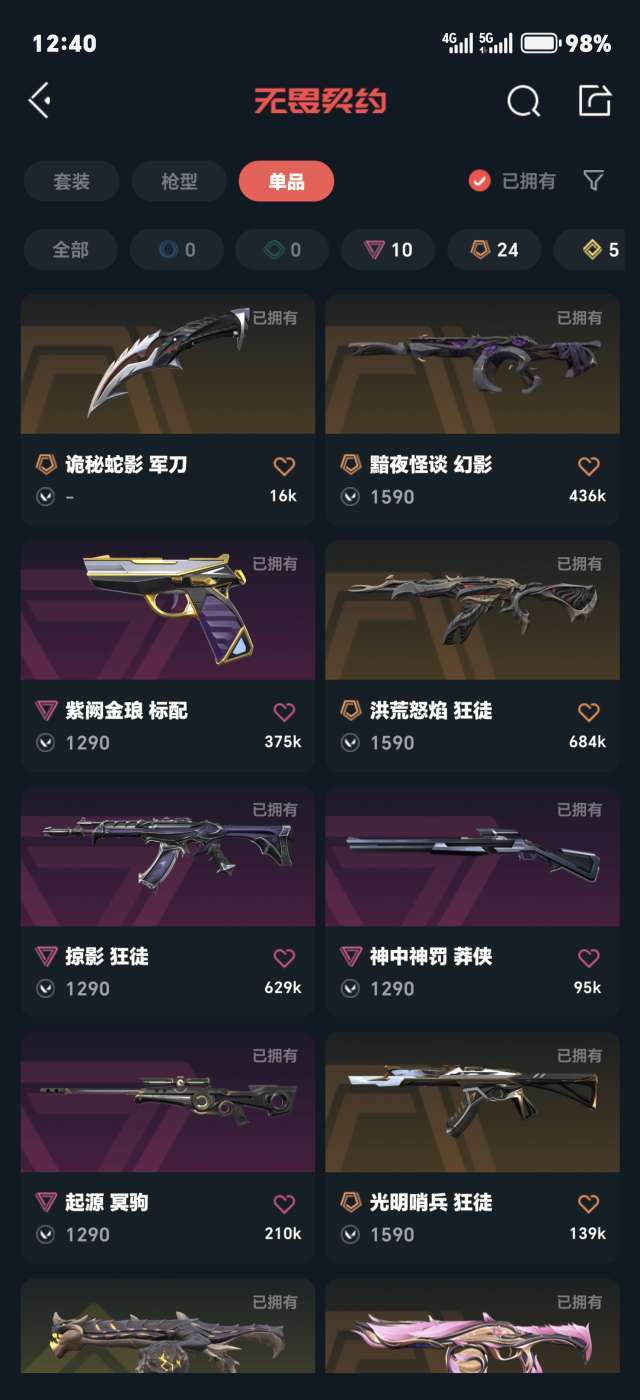Filter by the pink tier with 10
Image resolution: width=640 pixels, height=1400 pixels.
tap(388, 250)
